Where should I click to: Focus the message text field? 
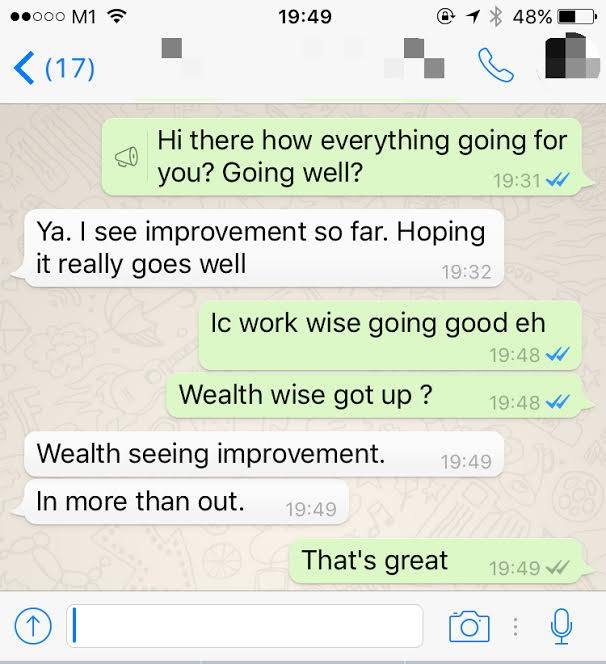(245, 626)
